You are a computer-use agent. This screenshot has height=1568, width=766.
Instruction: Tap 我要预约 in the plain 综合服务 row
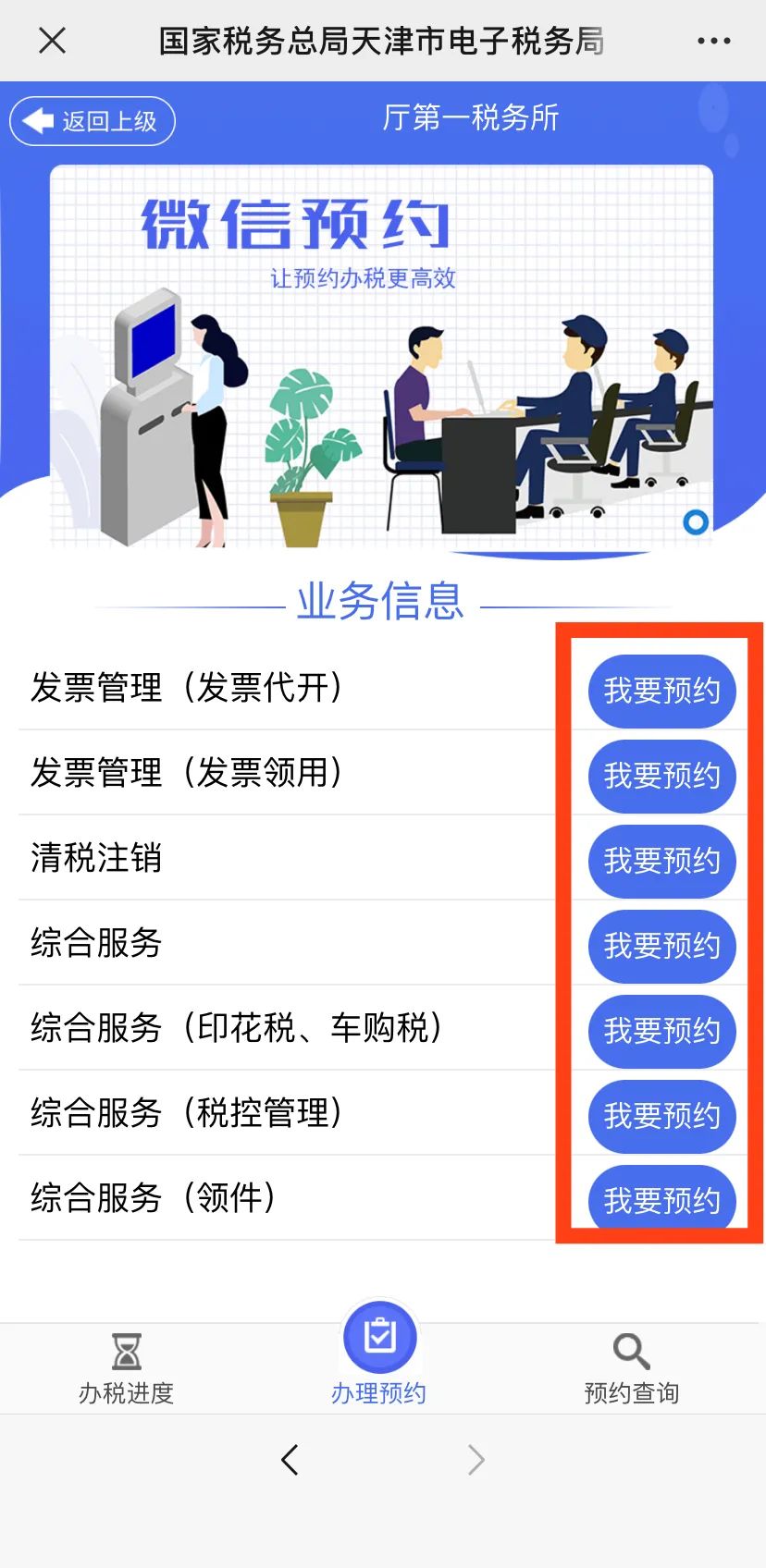[x=661, y=946]
